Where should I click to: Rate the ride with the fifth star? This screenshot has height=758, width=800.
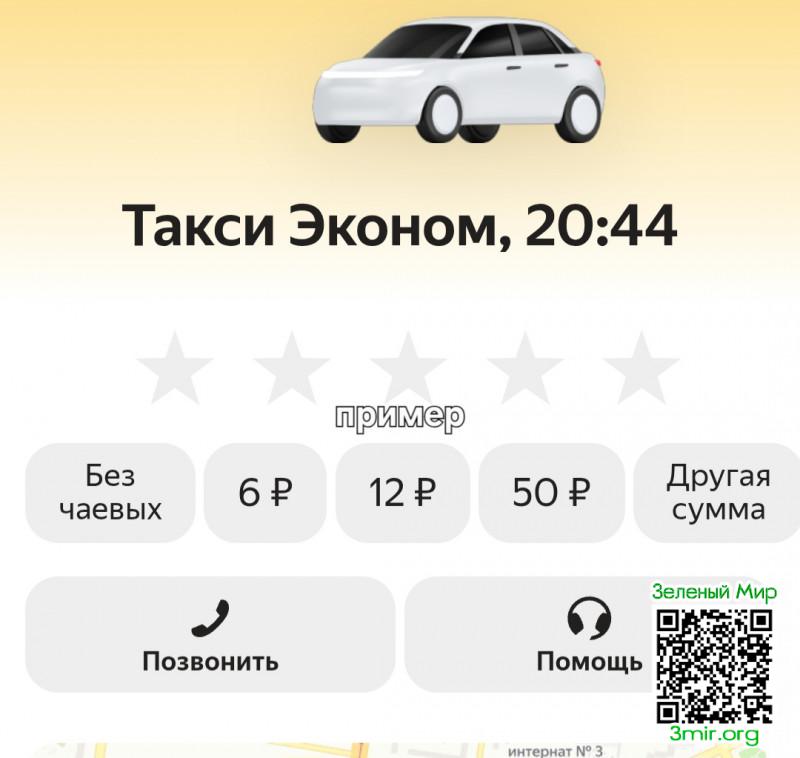tap(641, 367)
